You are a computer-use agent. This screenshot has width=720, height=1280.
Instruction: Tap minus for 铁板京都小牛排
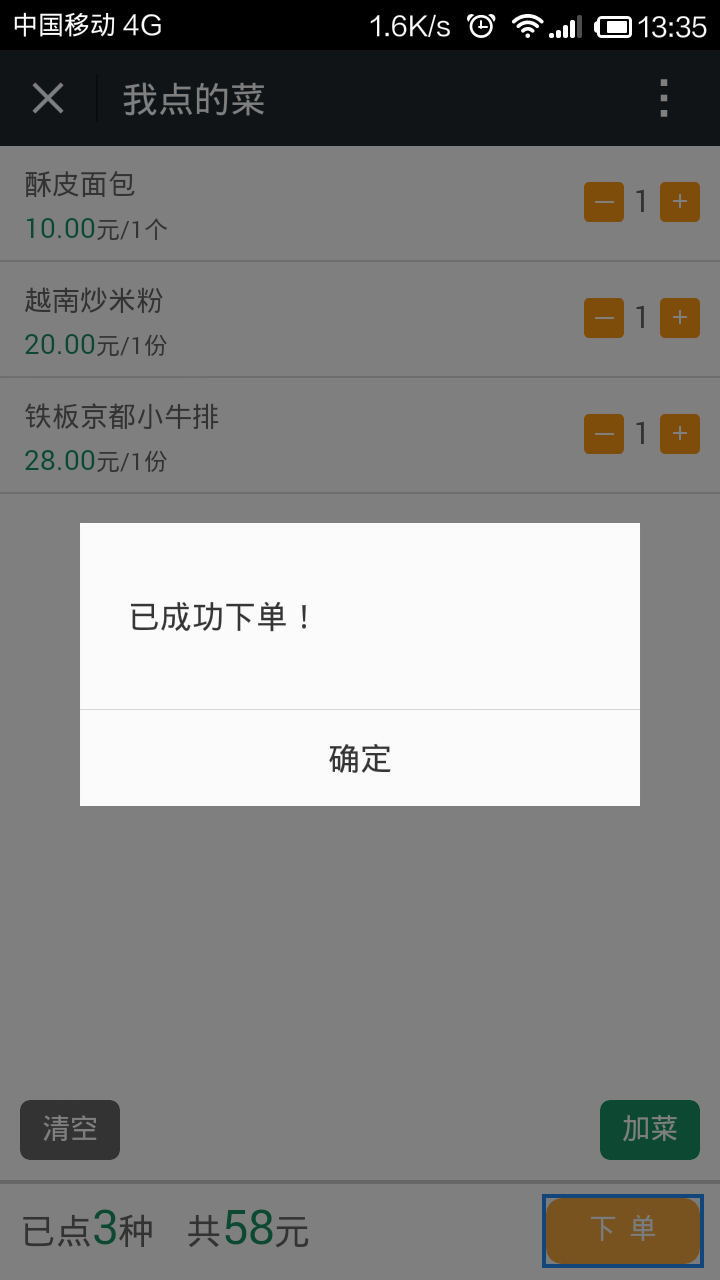tap(604, 434)
